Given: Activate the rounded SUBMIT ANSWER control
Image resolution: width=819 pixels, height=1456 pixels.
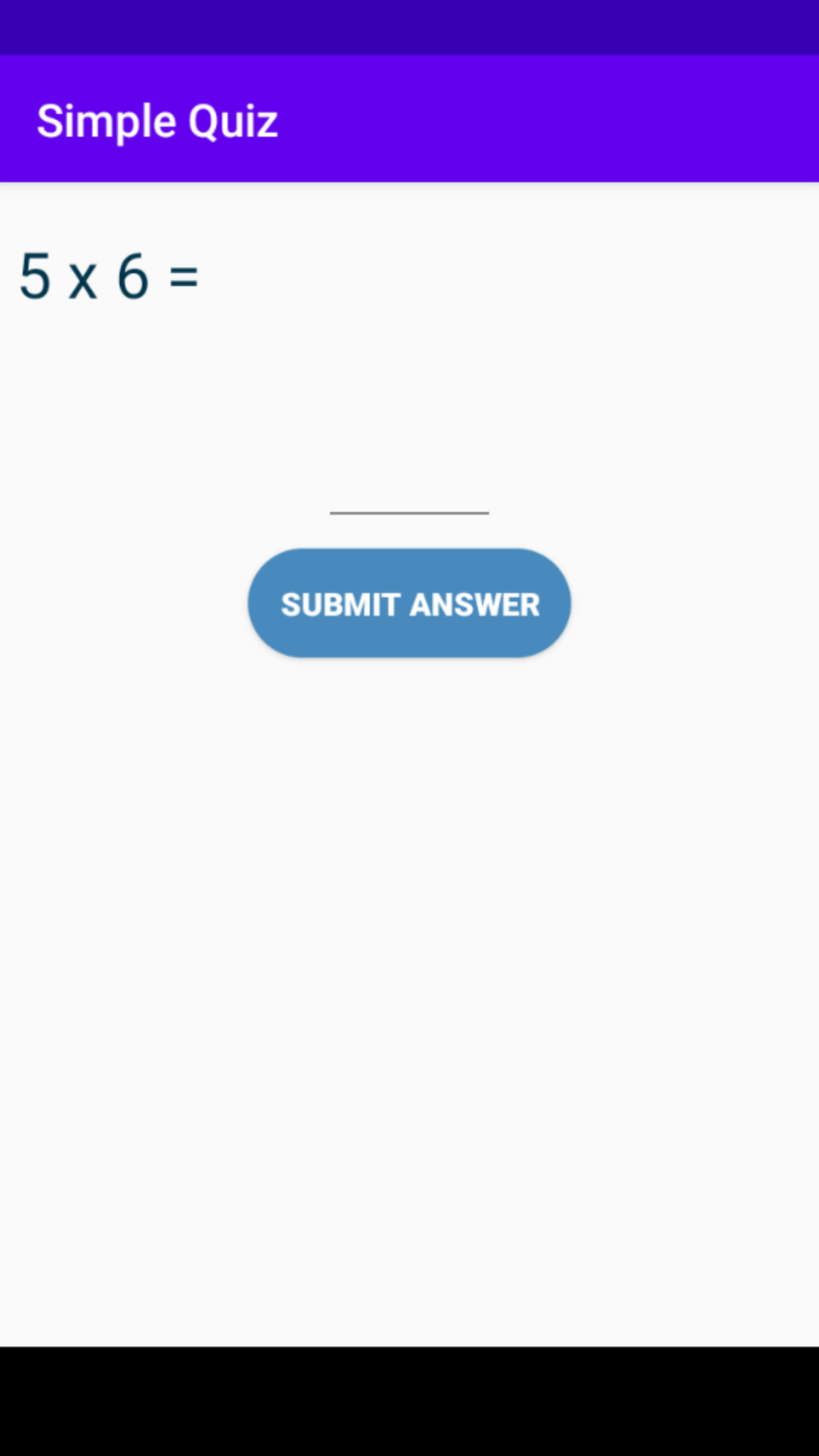Looking at the screenshot, I should (410, 604).
